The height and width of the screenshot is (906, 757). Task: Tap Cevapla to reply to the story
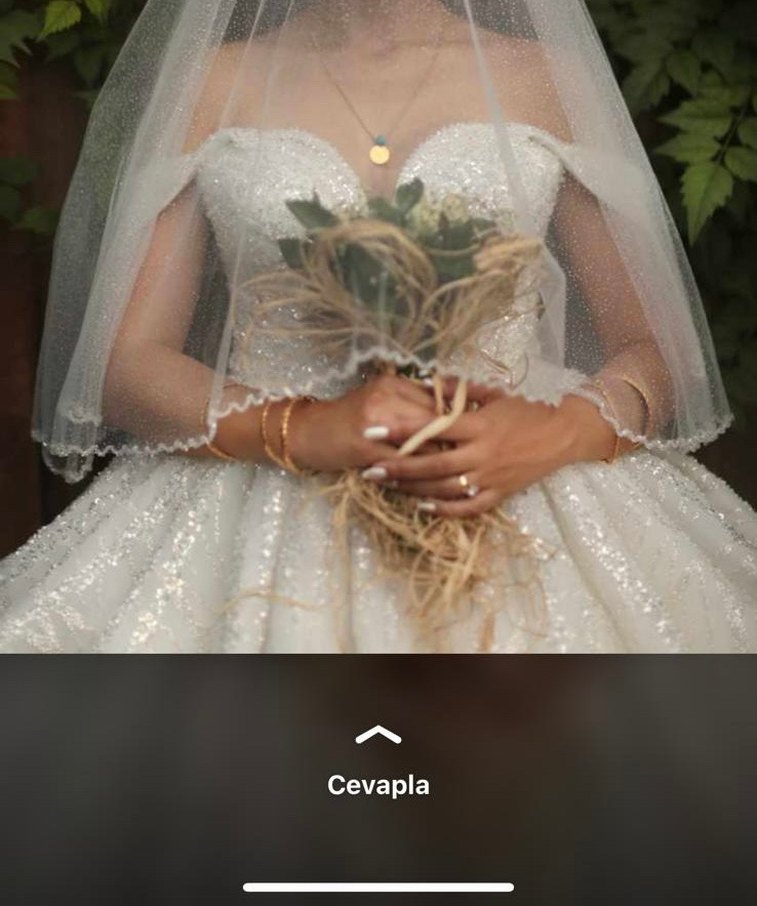[x=378, y=785]
